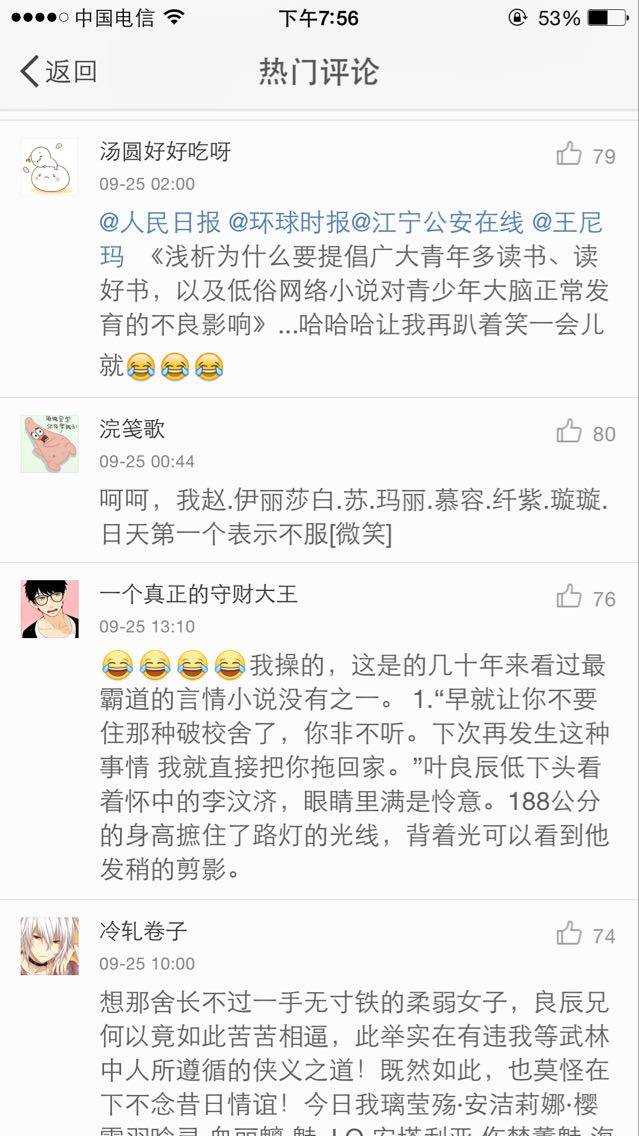
Task: Open the avatar of 浣笺歌
Action: point(49,443)
